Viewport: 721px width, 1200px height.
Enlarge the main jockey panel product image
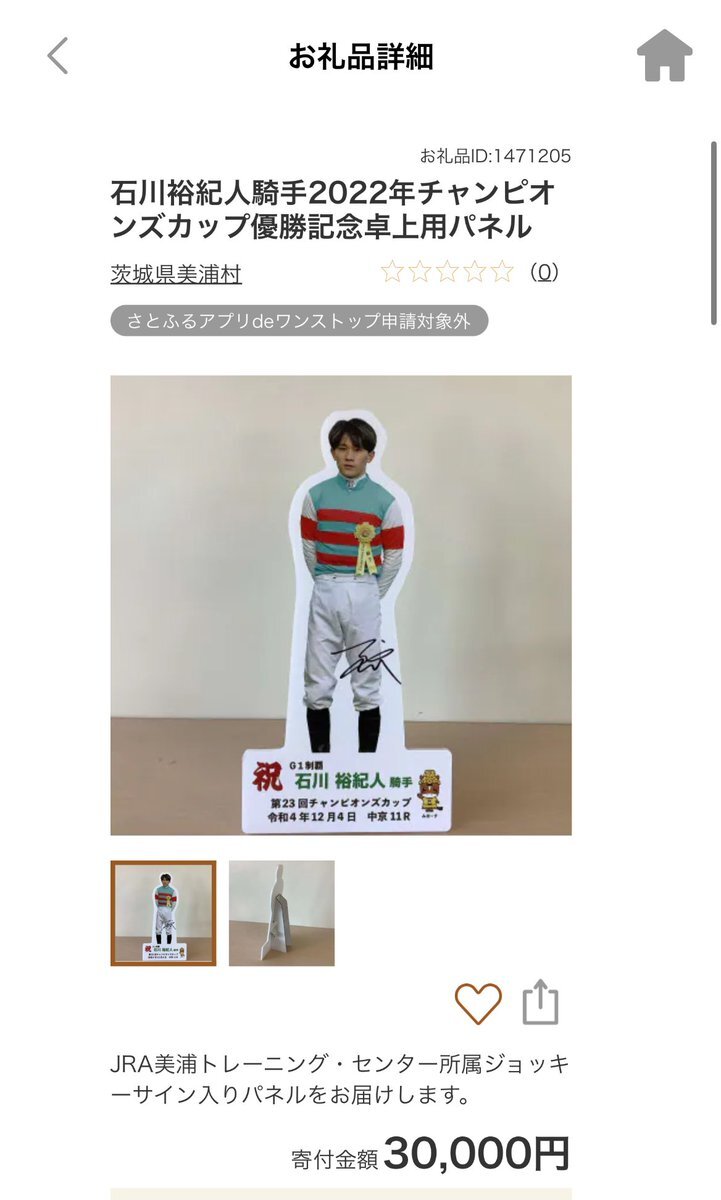tap(341, 605)
